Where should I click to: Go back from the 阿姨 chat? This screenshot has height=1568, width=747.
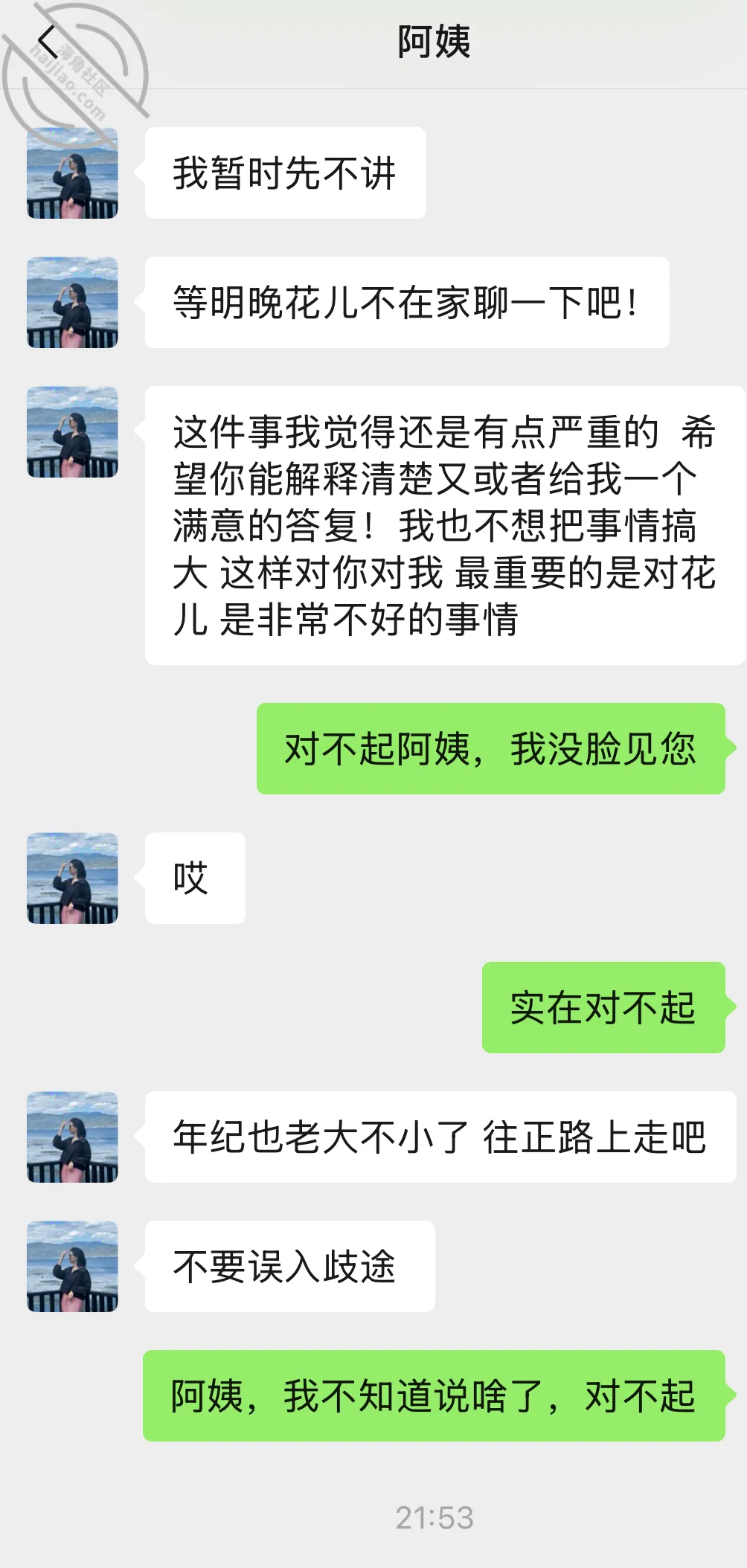(x=48, y=42)
